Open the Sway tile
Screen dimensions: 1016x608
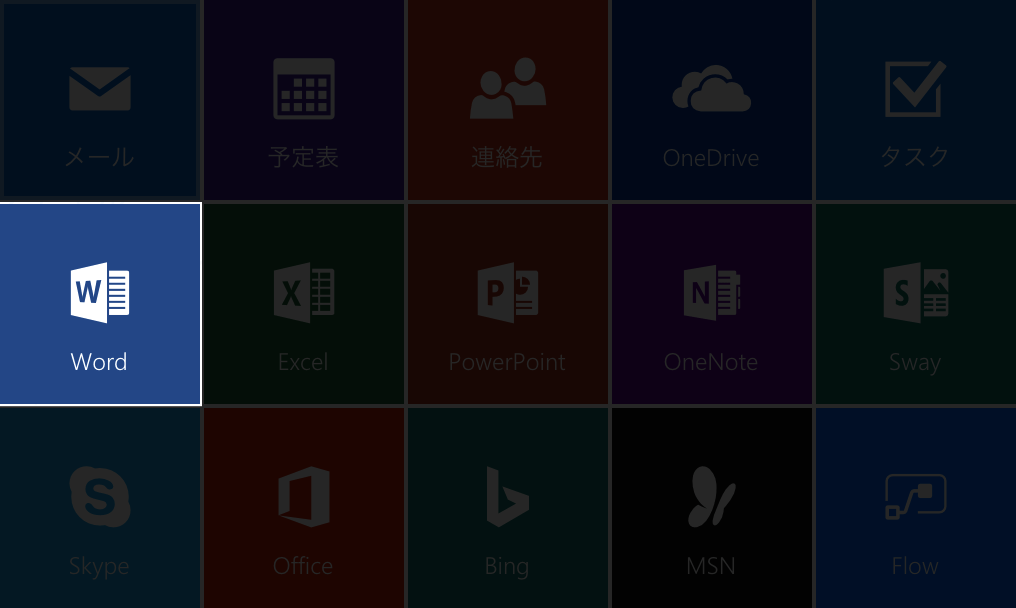915,304
